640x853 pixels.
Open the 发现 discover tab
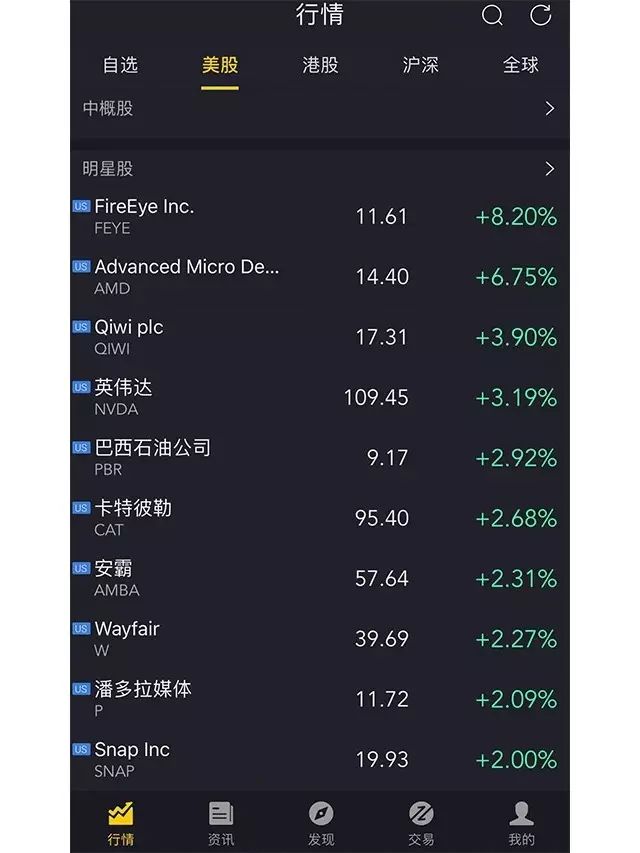pos(321,824)
